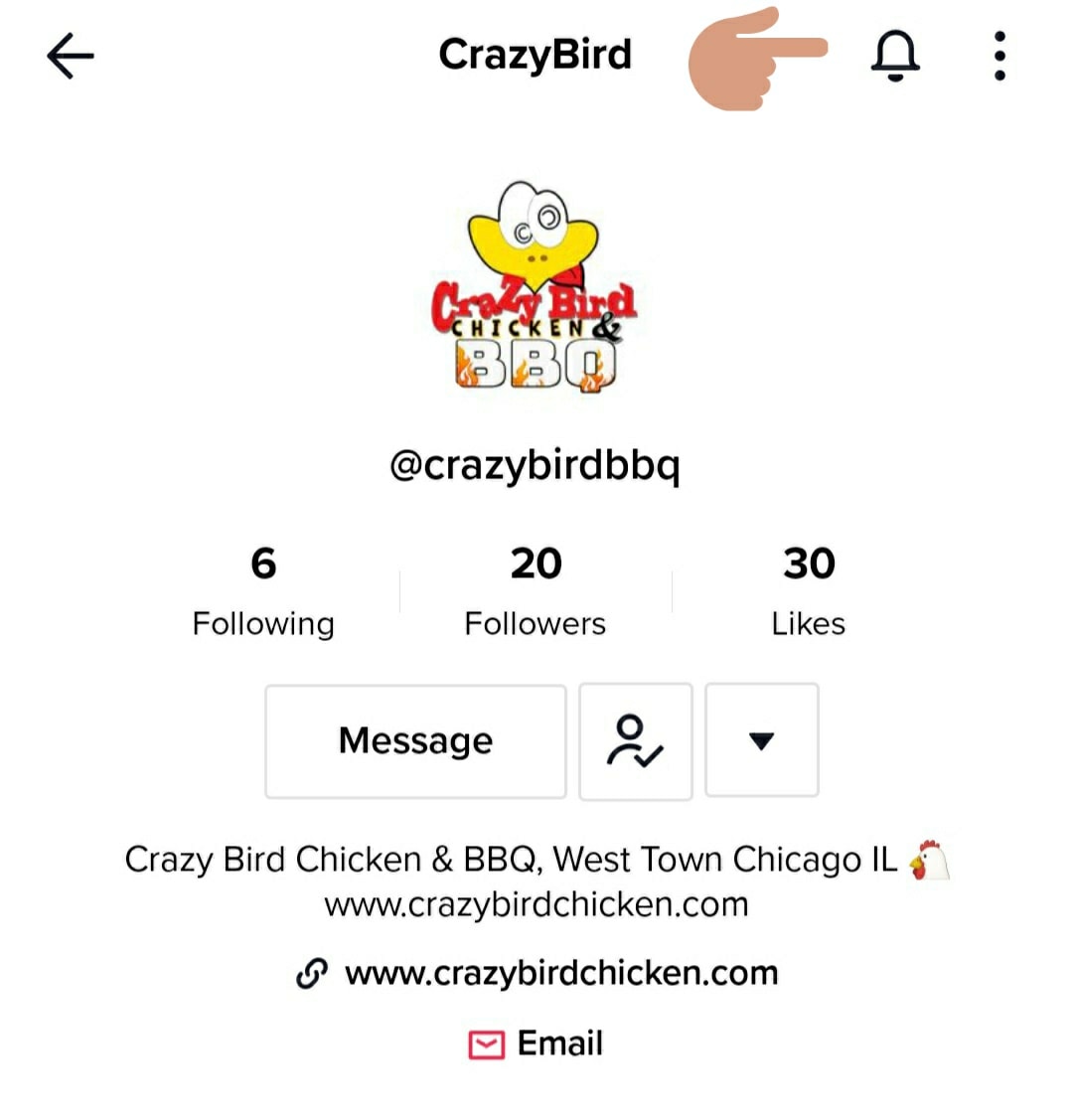The image size is (1073, 1120).
Task: Expand the suggested accounts dropdown arrow
Action: 761,740
